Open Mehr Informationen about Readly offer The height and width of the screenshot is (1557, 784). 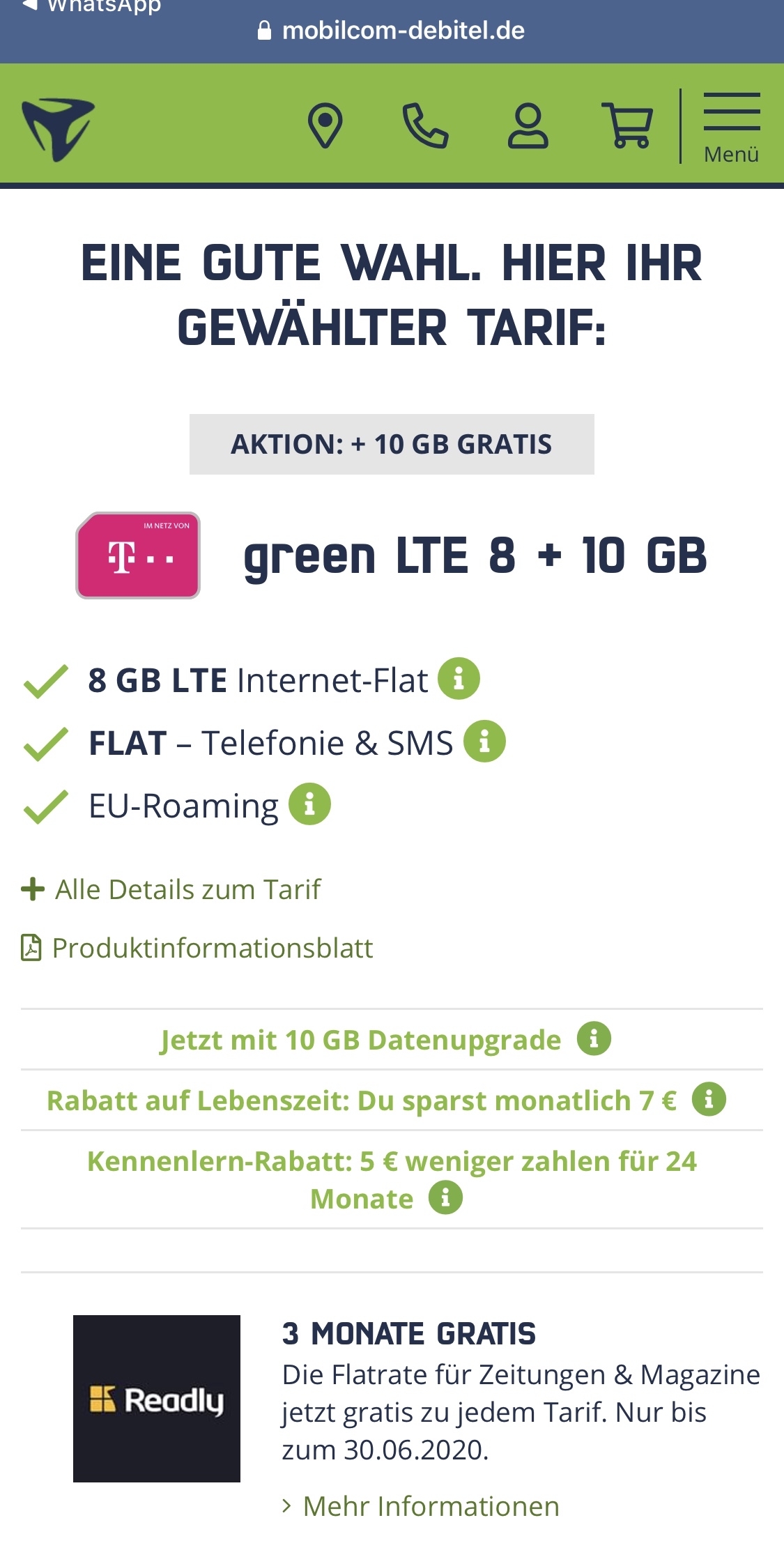(x=420, y=1506)
